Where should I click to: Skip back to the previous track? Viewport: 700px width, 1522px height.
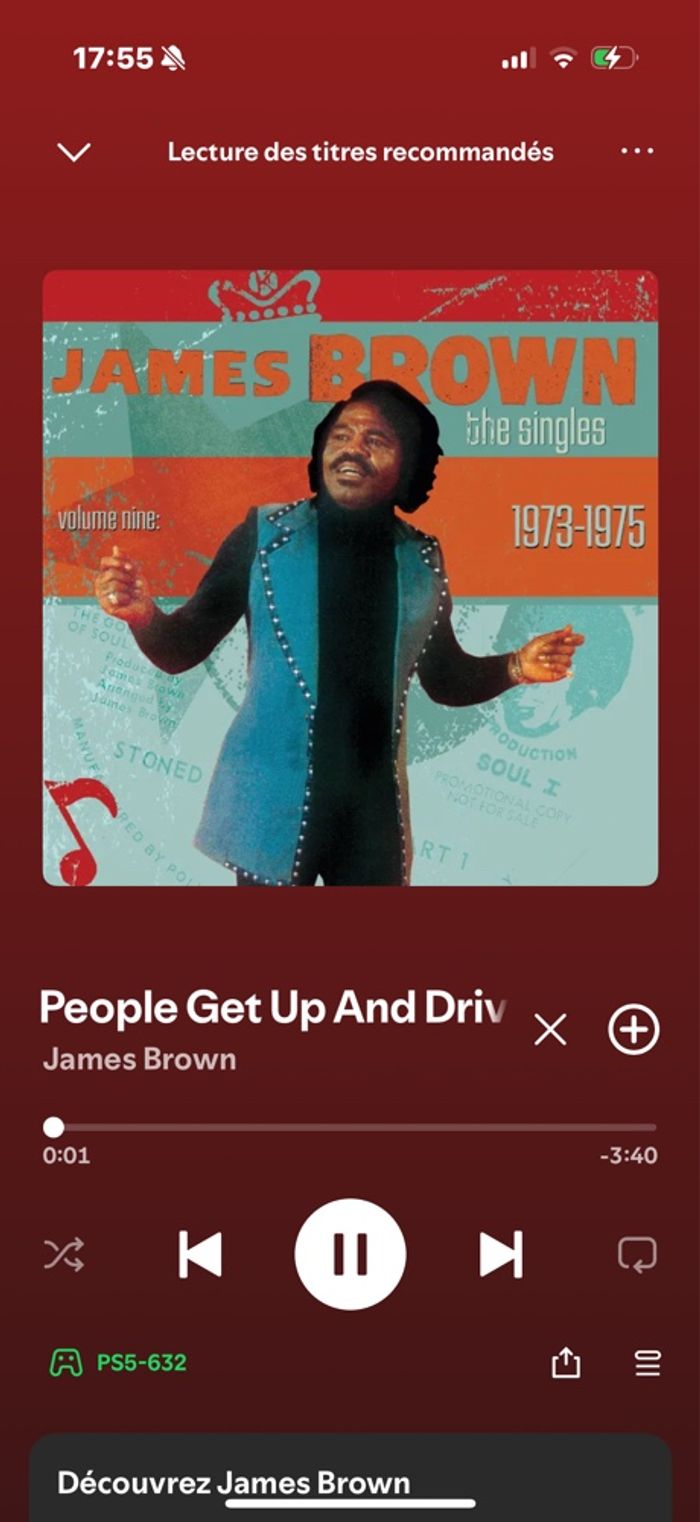[x=200, y=1254]
